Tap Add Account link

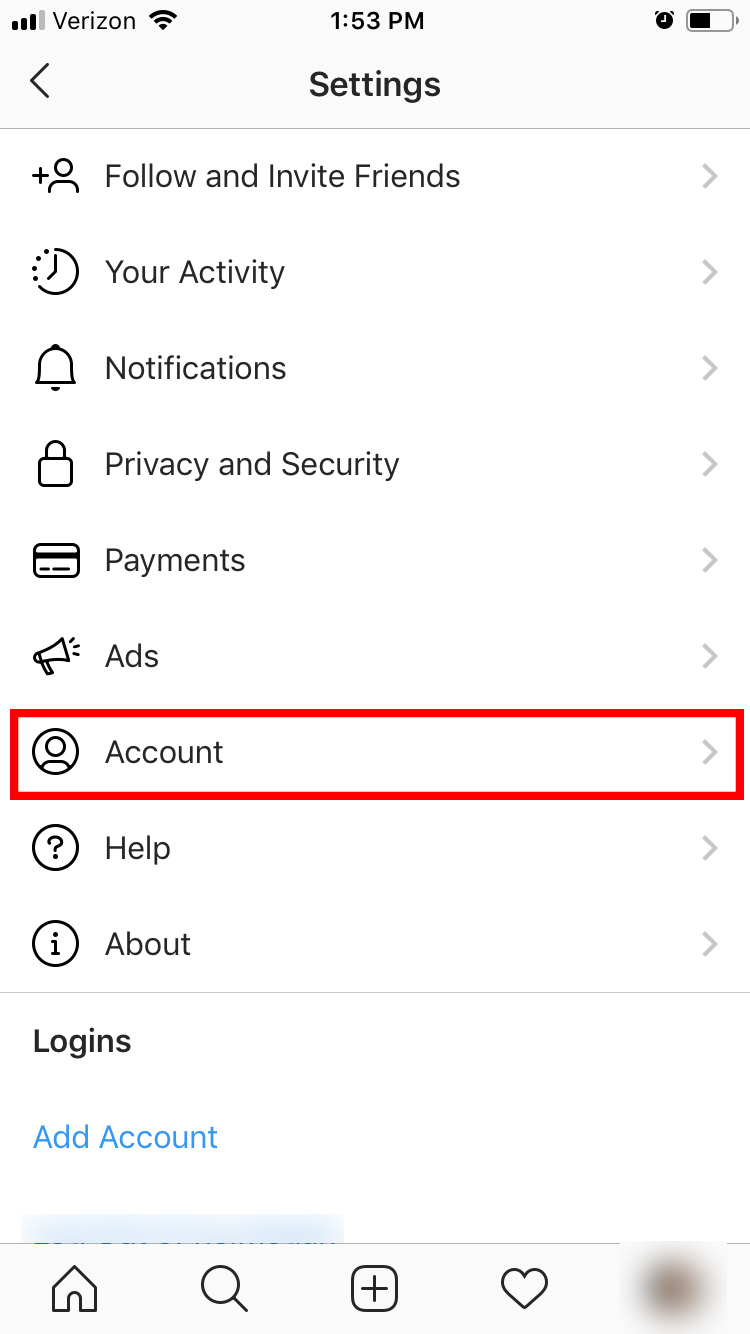tap(126, 1137)
